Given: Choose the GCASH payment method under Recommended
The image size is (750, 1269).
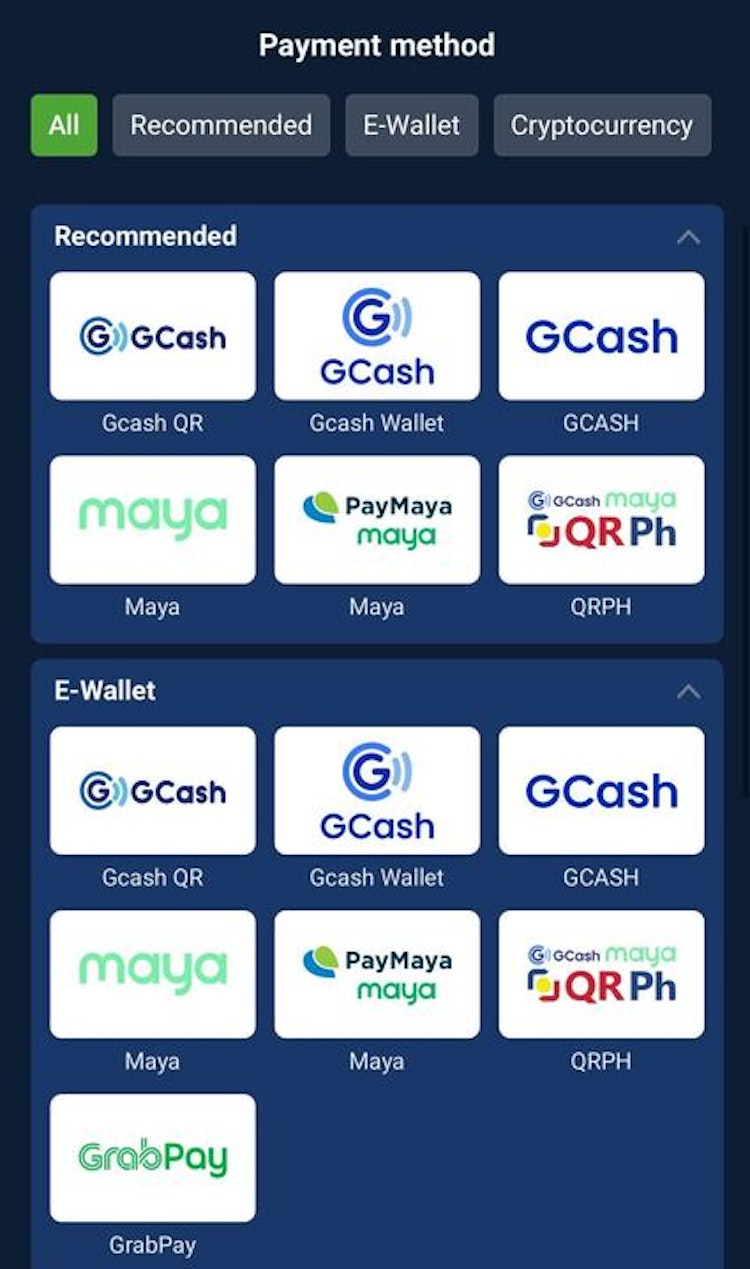Looking at the screenshot, I should (601, 336).
